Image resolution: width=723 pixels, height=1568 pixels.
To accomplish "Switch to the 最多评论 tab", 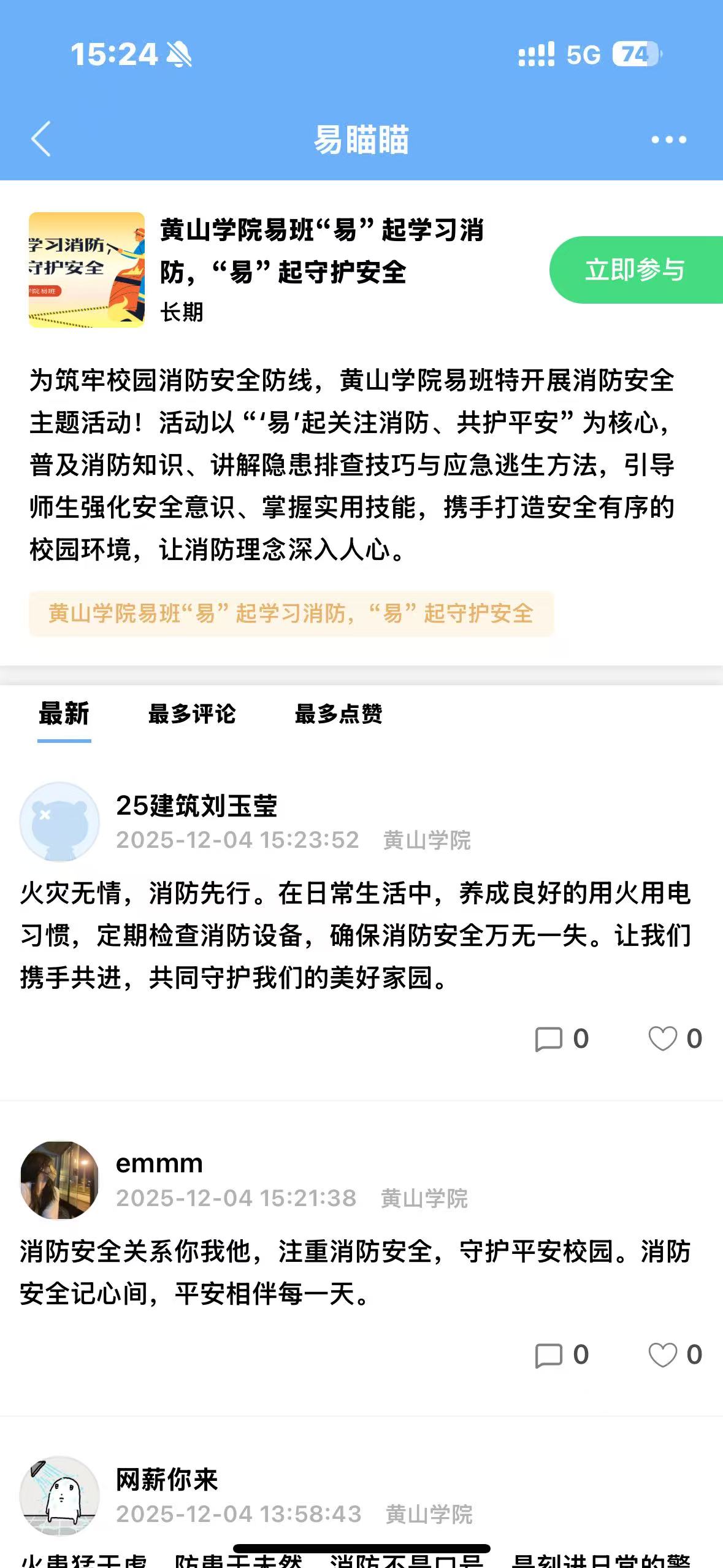I will click(192, 713).
